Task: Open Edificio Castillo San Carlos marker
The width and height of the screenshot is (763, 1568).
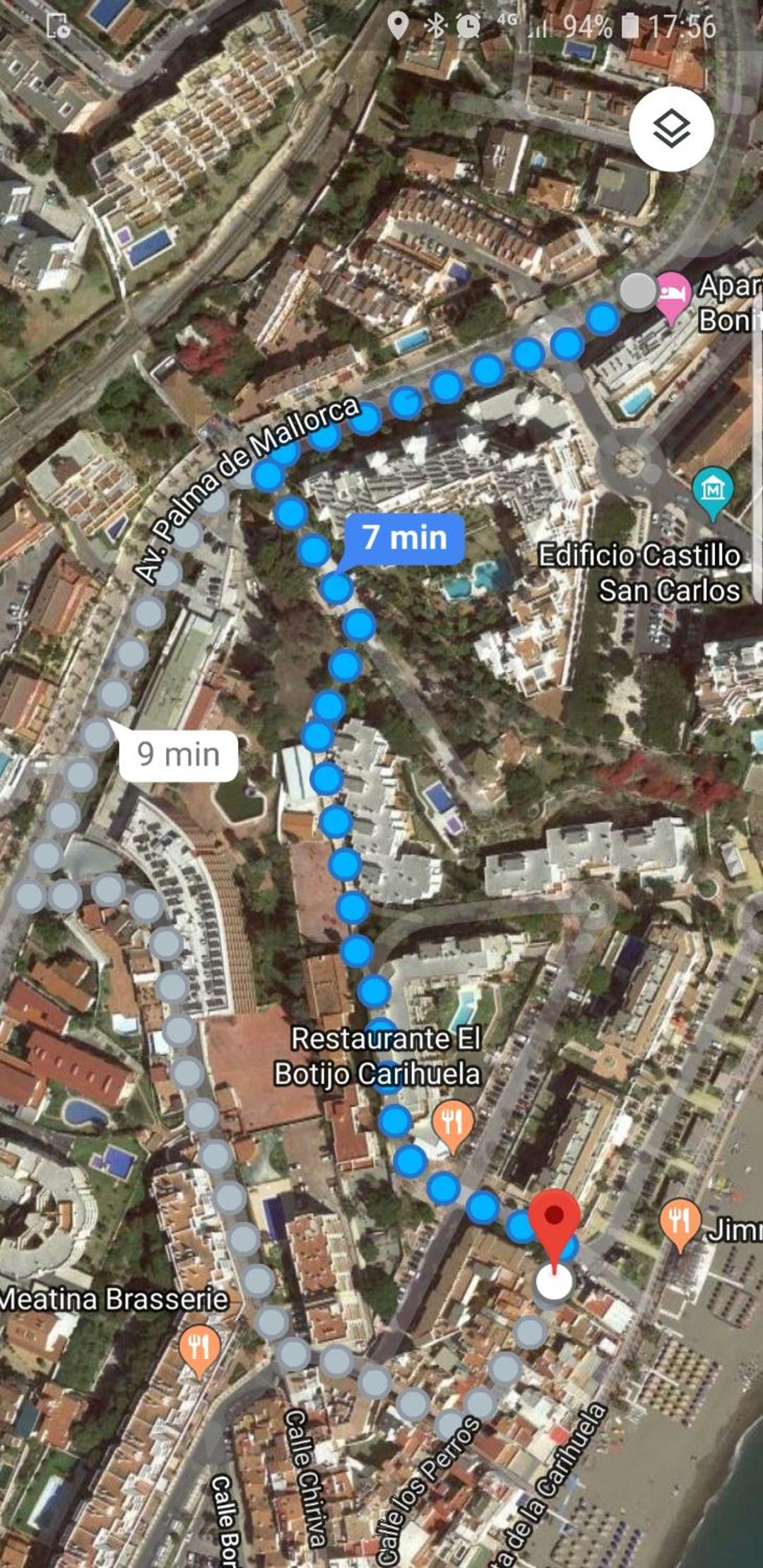Action: click(x=713, y=491)
